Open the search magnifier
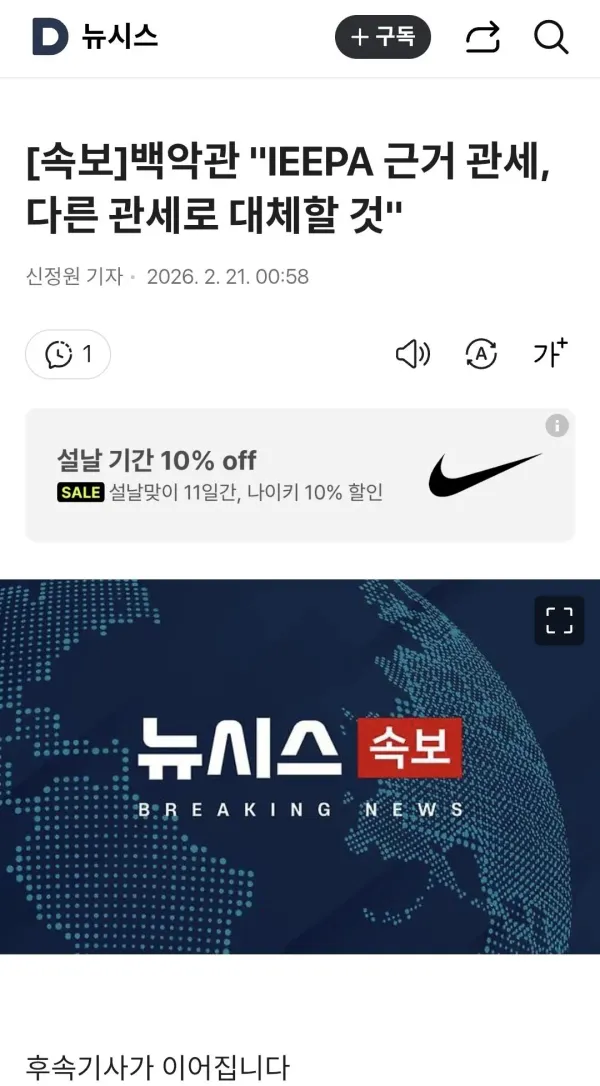 pyautogui.click(x=552, y=37)
